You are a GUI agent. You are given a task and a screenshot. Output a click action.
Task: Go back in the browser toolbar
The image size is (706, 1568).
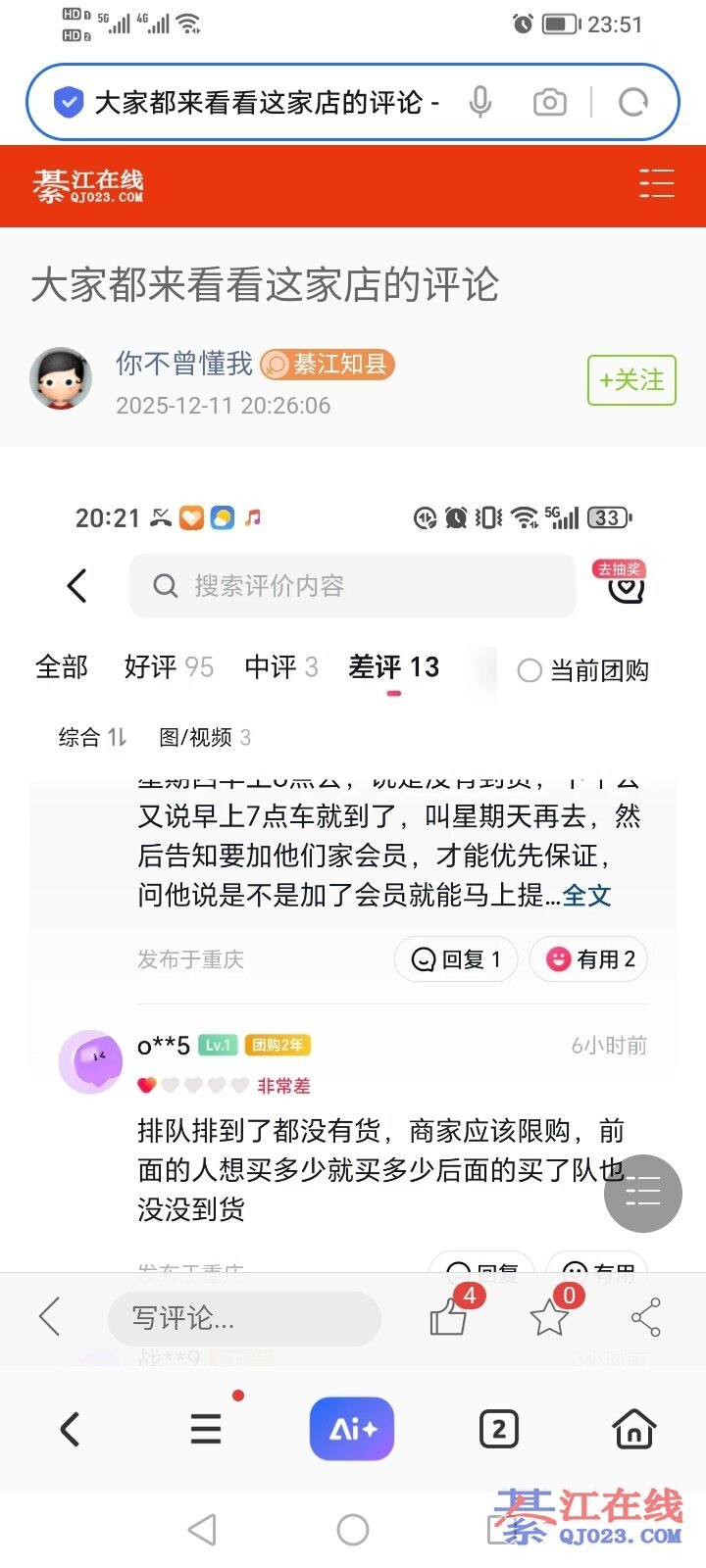(70, 1430)
